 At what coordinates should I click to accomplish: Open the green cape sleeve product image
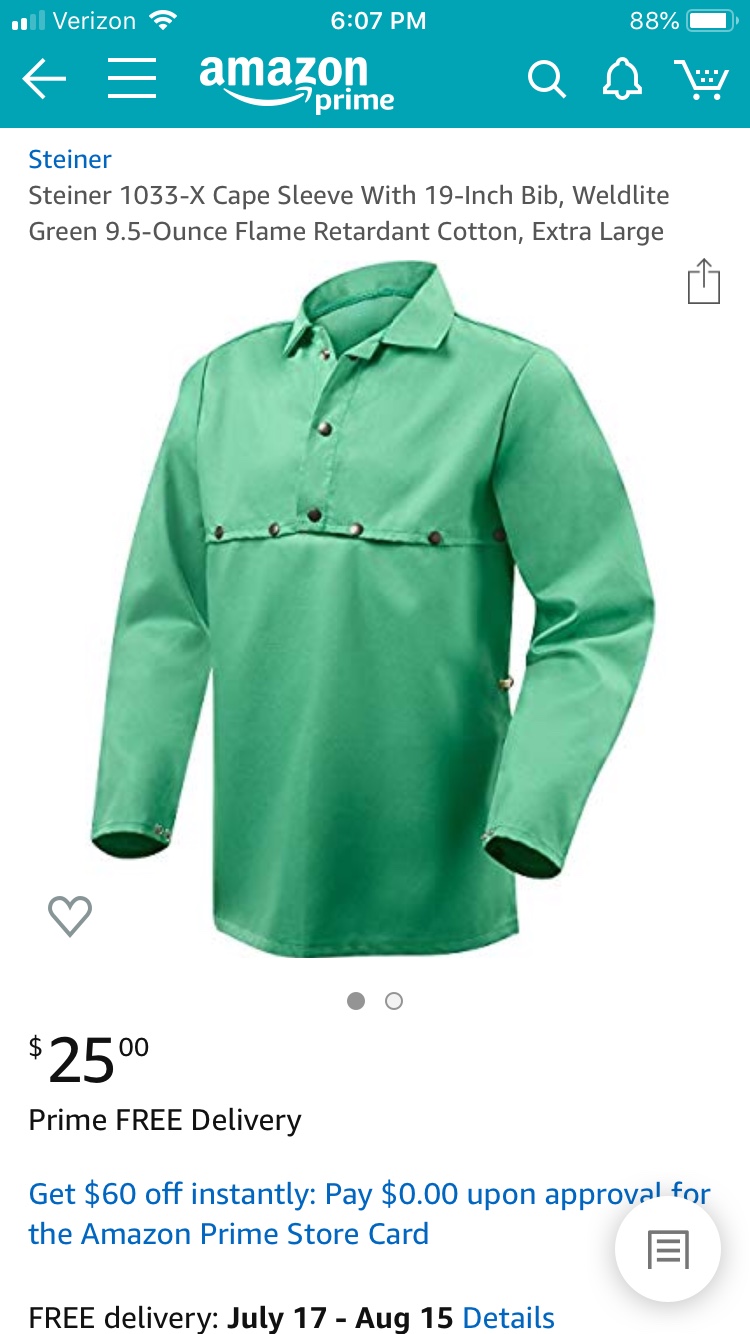click(374, 610)
